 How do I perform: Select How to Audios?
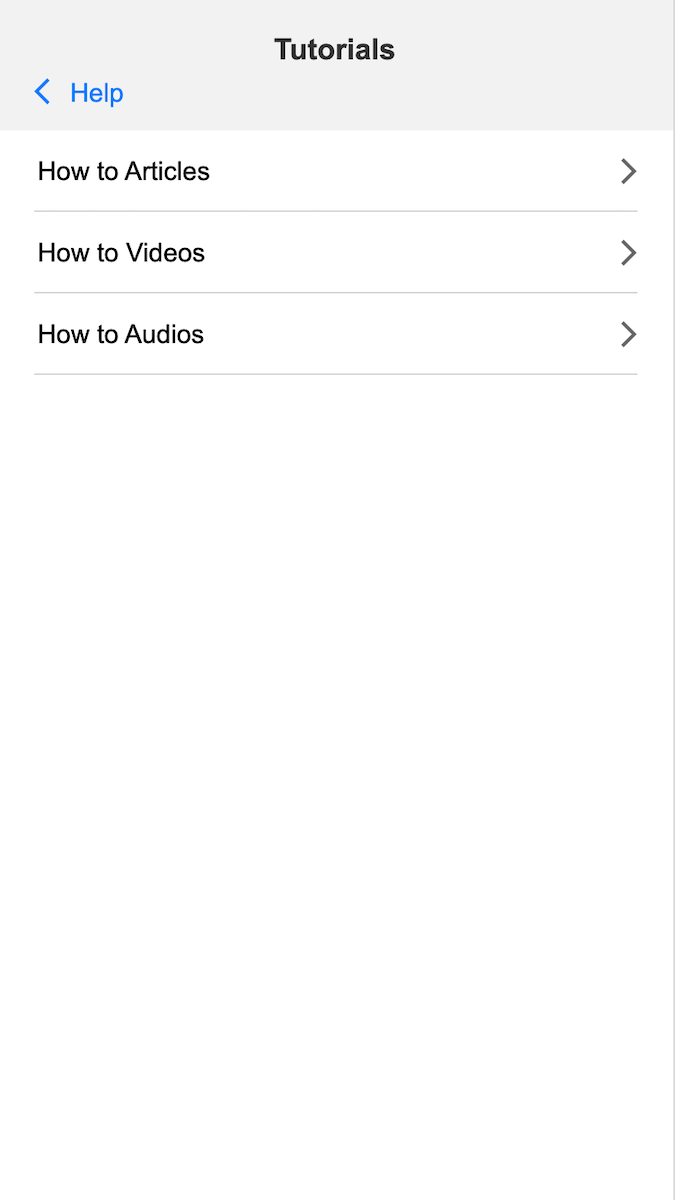coord(336,334)
